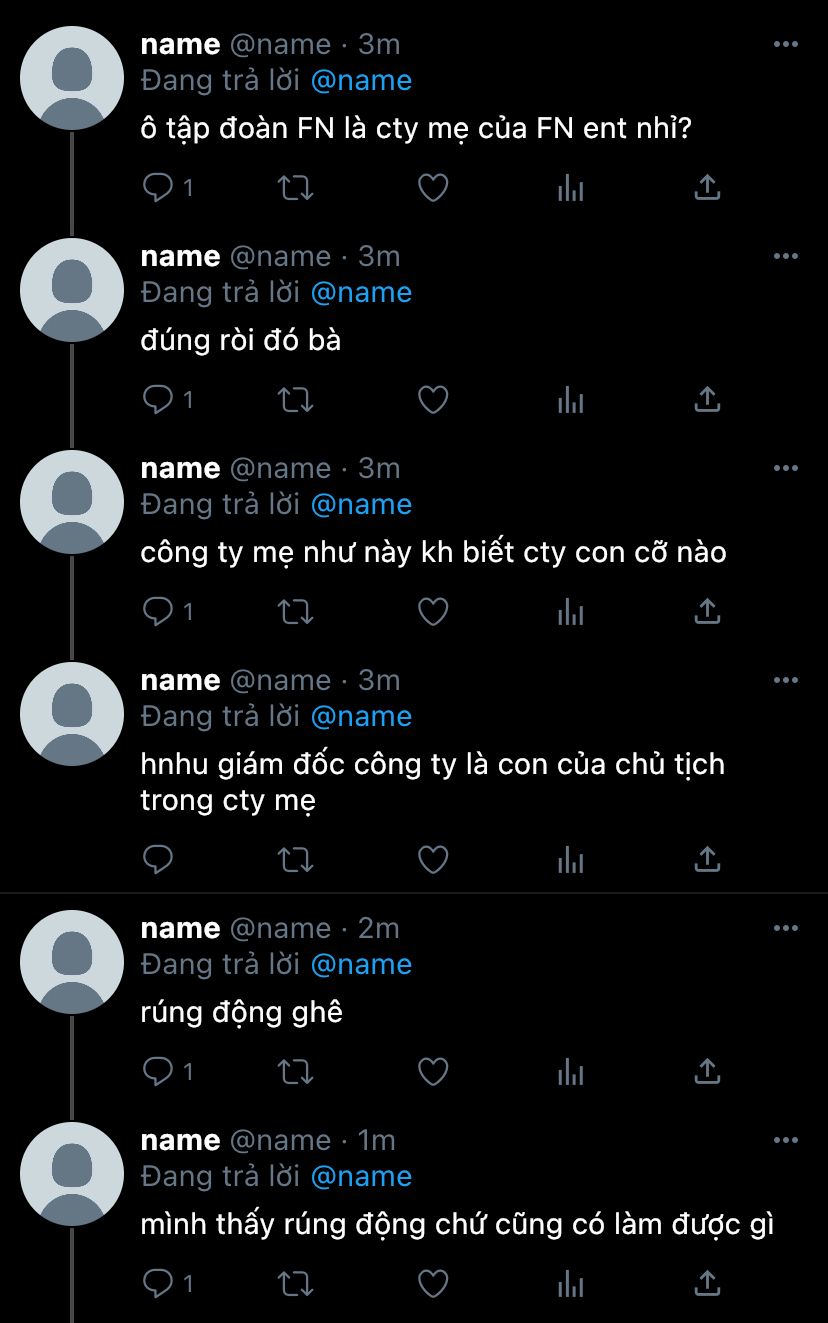
Task: Share the 'hnhu giám đốc công ty' tweet
Action: click(x=707, y=859)
